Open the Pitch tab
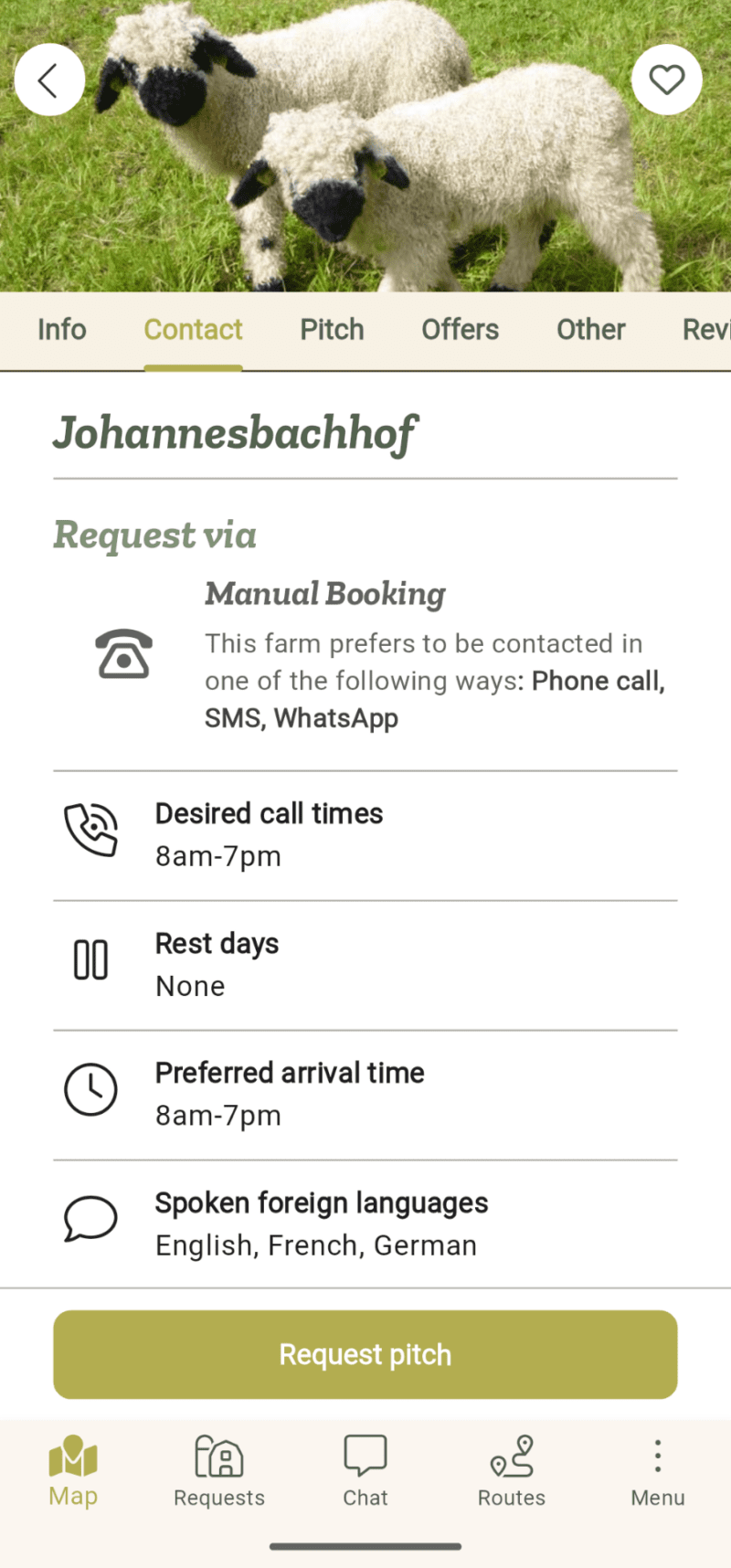Viewport: 731px width, 1568px height. (x=332, y=330)
